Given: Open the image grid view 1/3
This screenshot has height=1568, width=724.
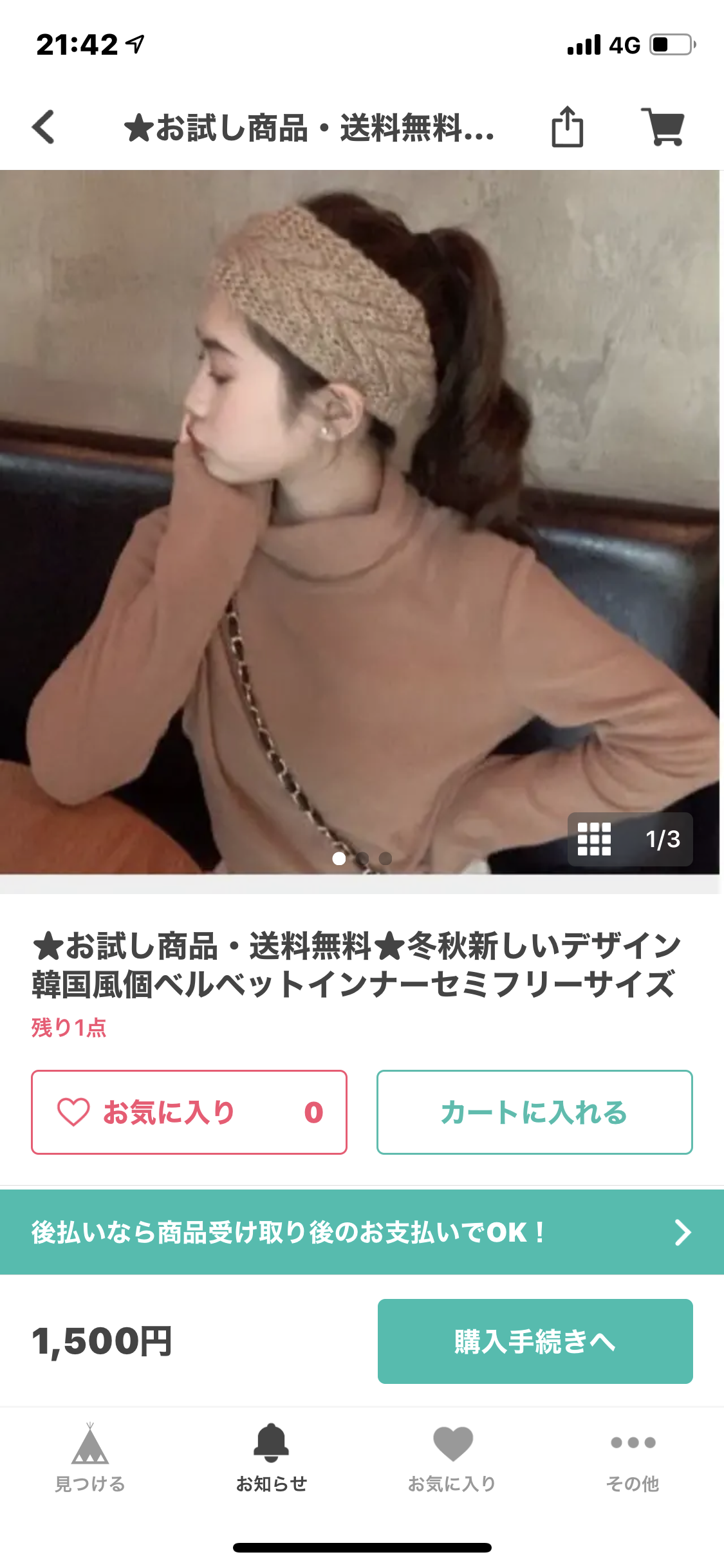Looking at the screenshot, I should (x=629, y=839).
